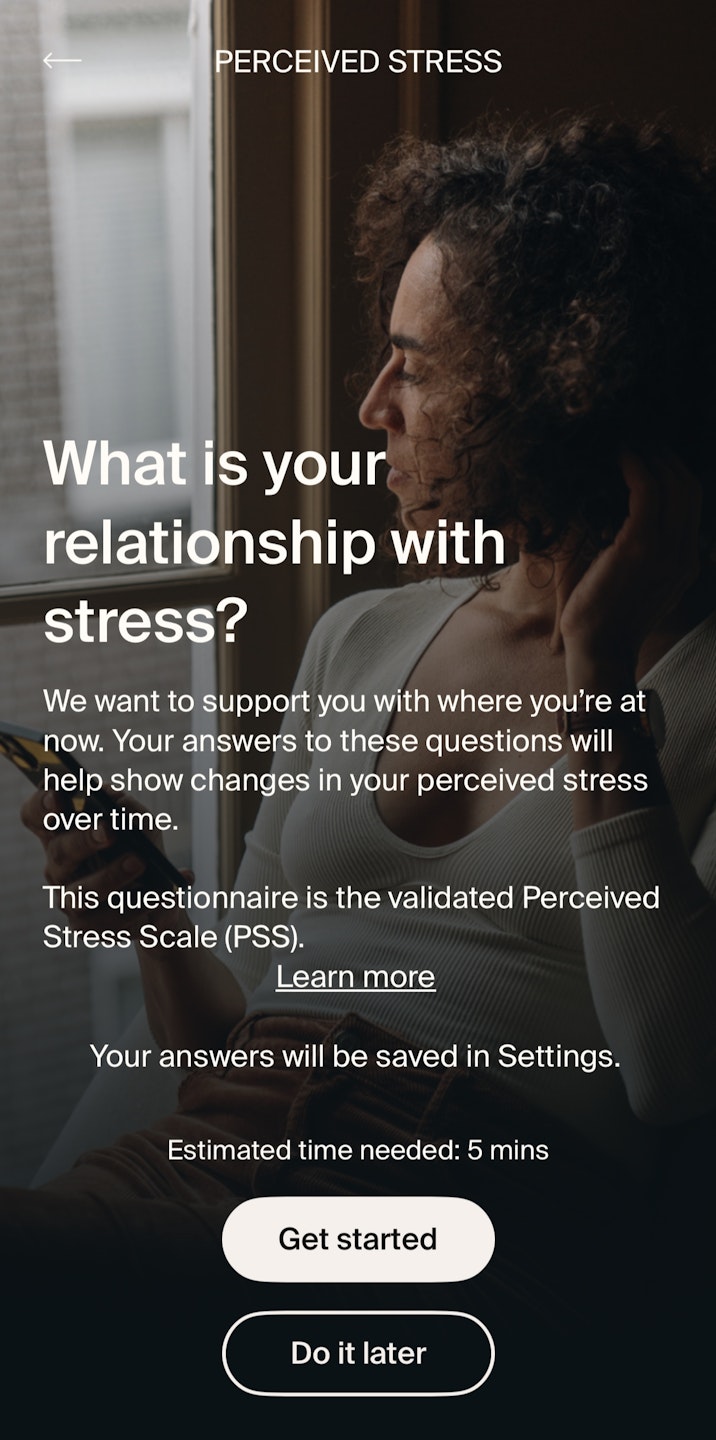716x1440 pixels.
Task: Choose Do it later
Action: pyautogui.click(x=358, y=1353)
